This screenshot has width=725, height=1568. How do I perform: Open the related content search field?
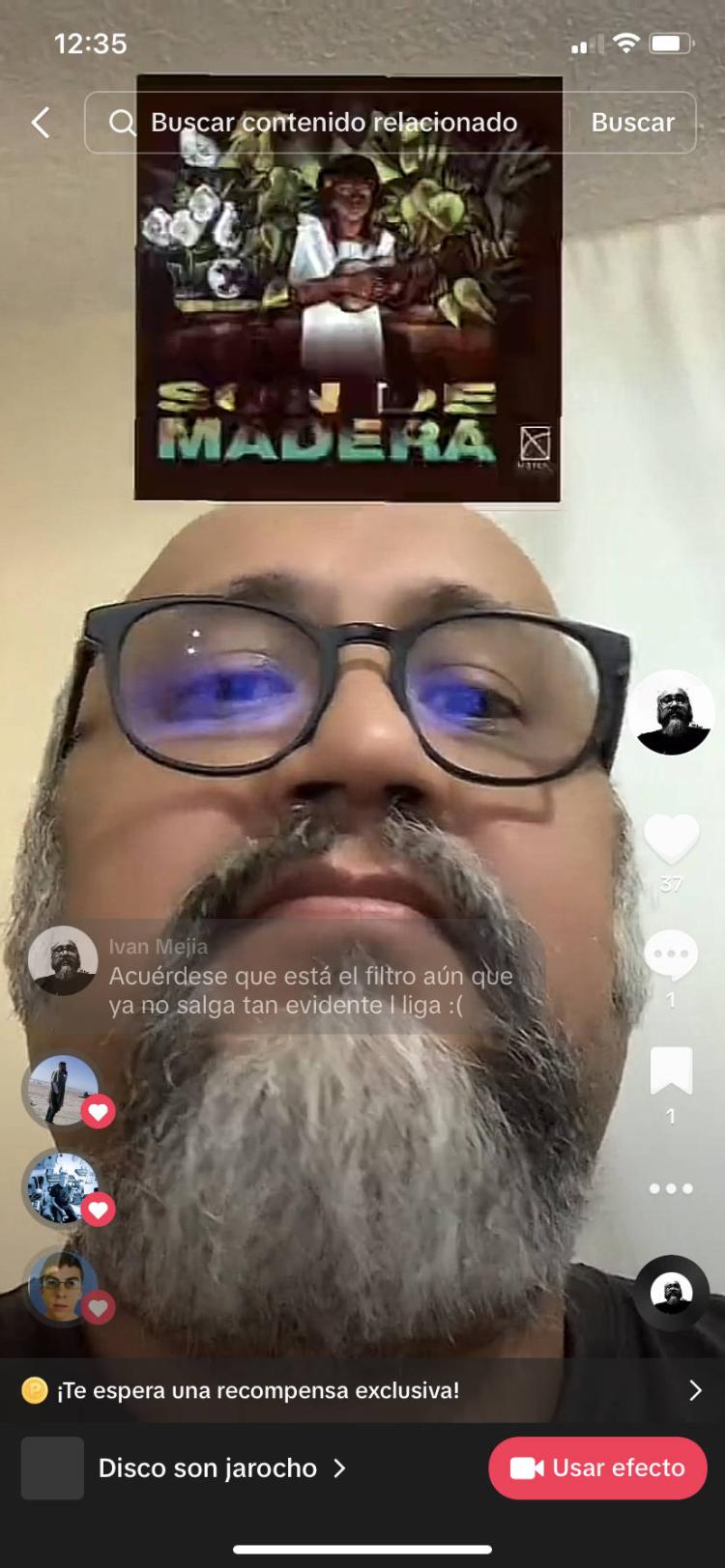pyautogui.click(x=333, y=123)
